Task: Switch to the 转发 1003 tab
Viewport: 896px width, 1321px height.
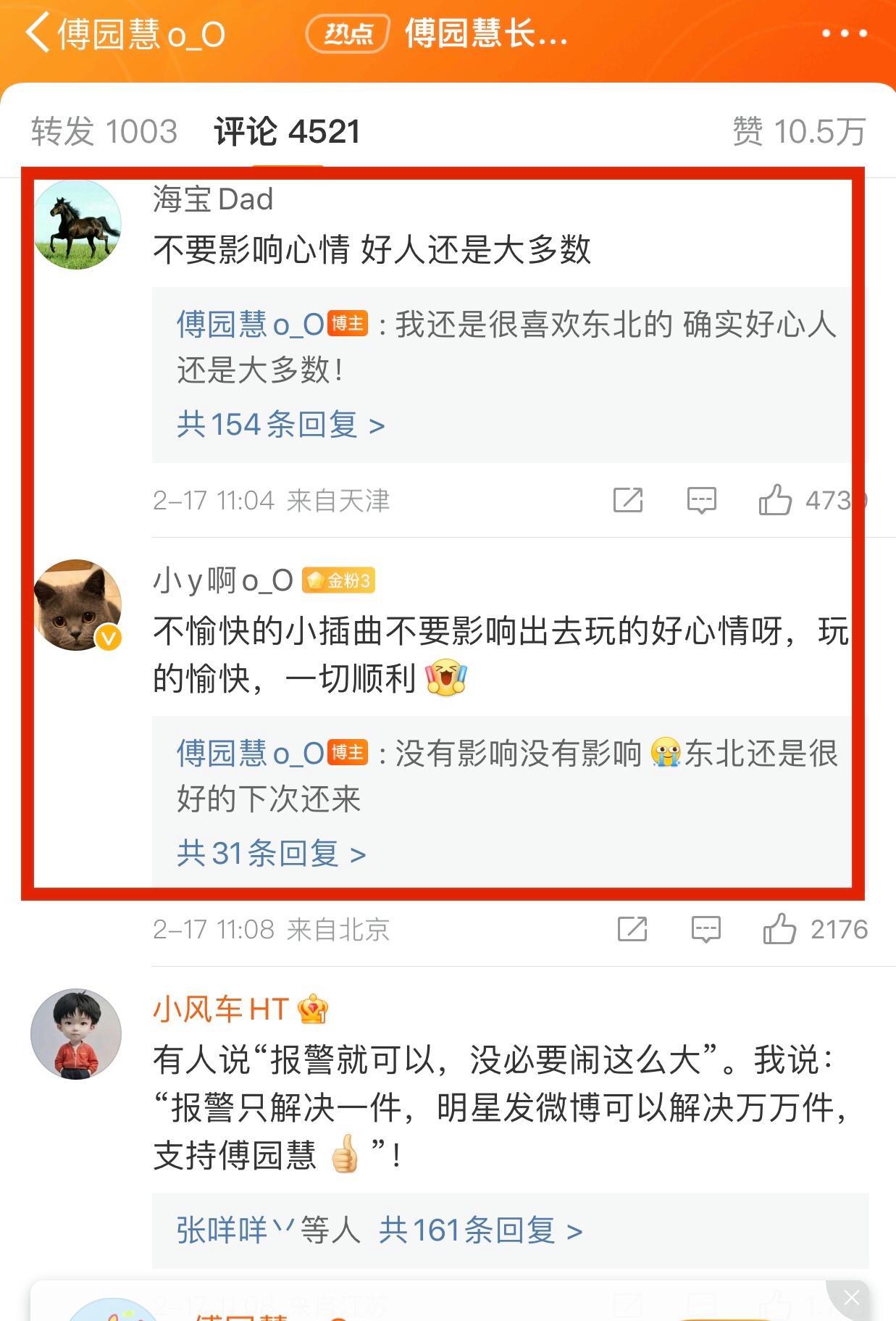Action: (x=104, y=132)
